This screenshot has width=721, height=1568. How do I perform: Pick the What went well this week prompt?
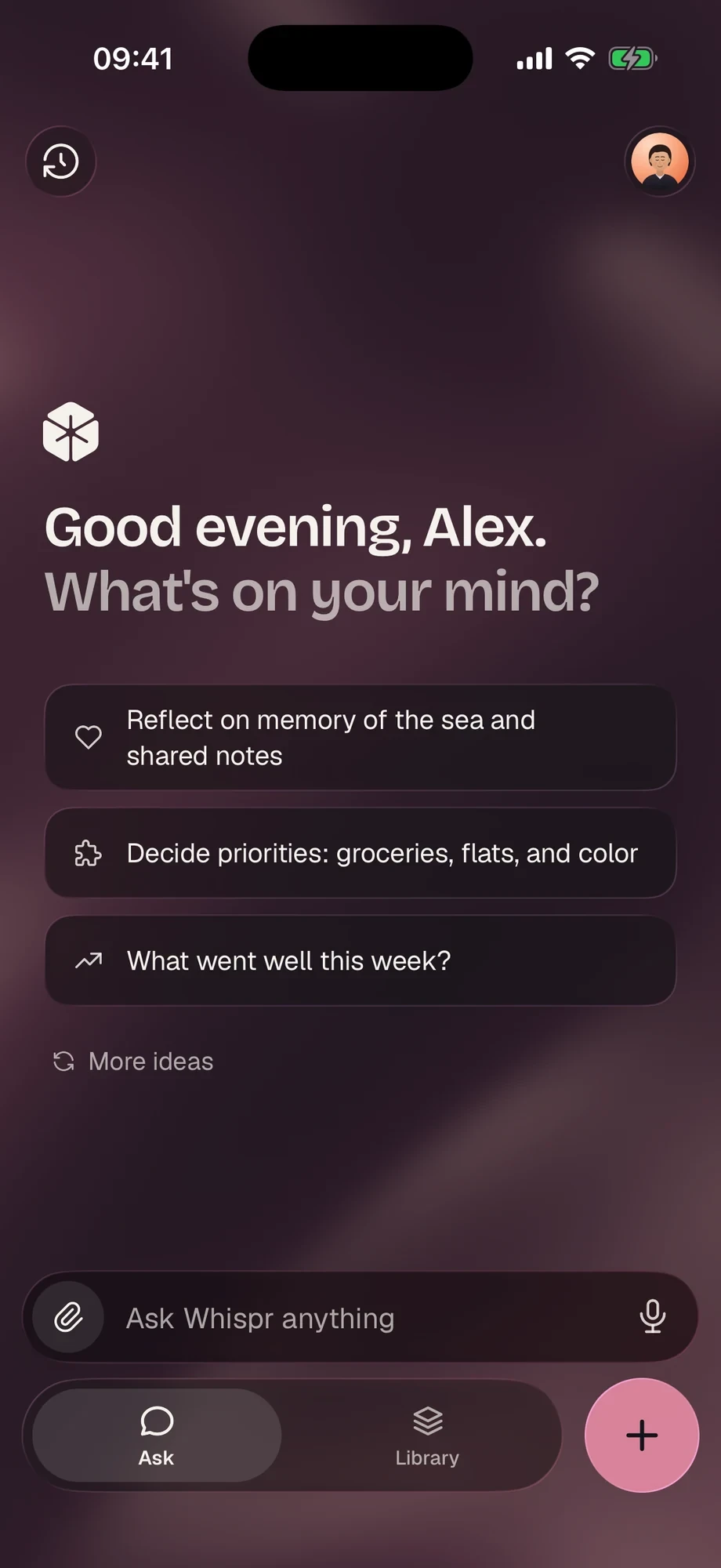pos(360,960)
